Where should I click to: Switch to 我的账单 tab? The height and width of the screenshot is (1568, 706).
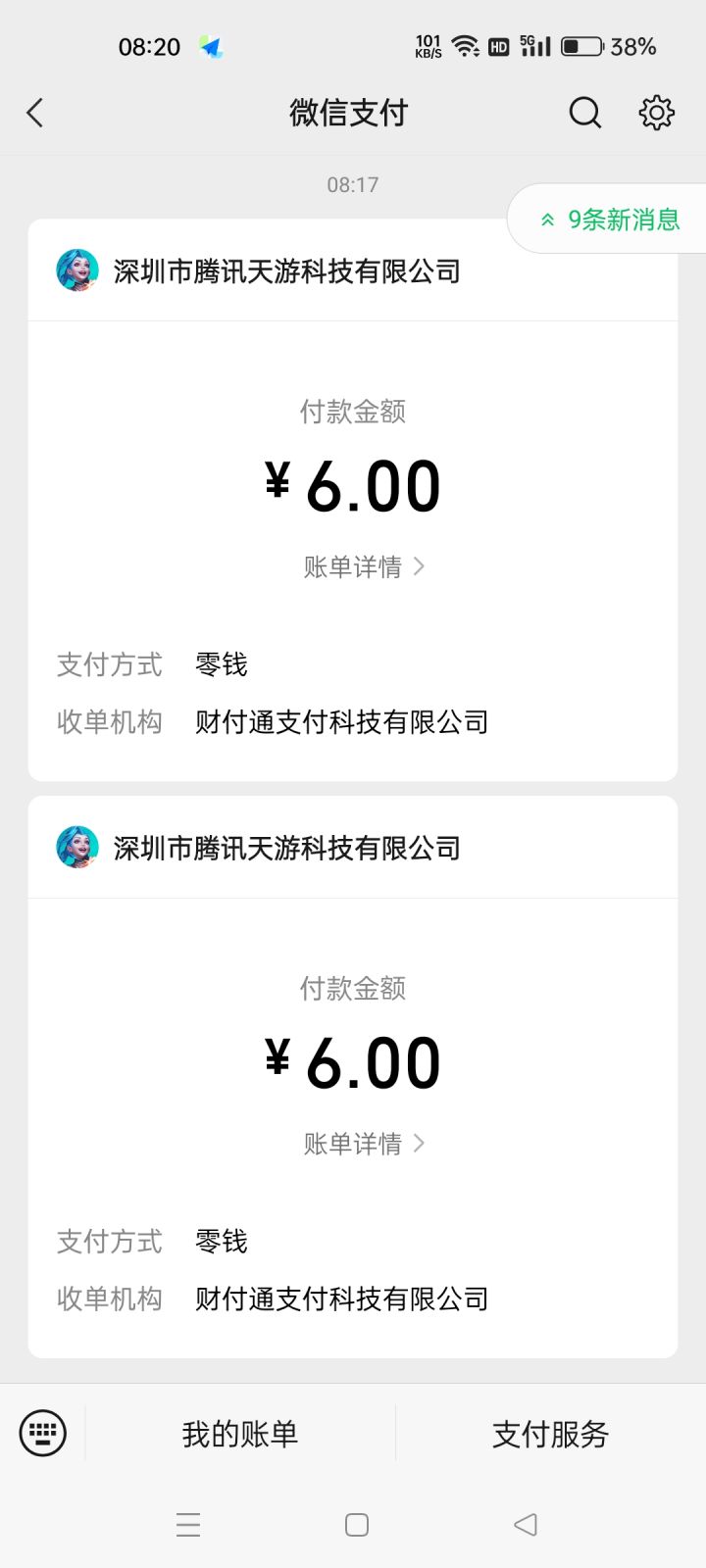pos(240,1432)
